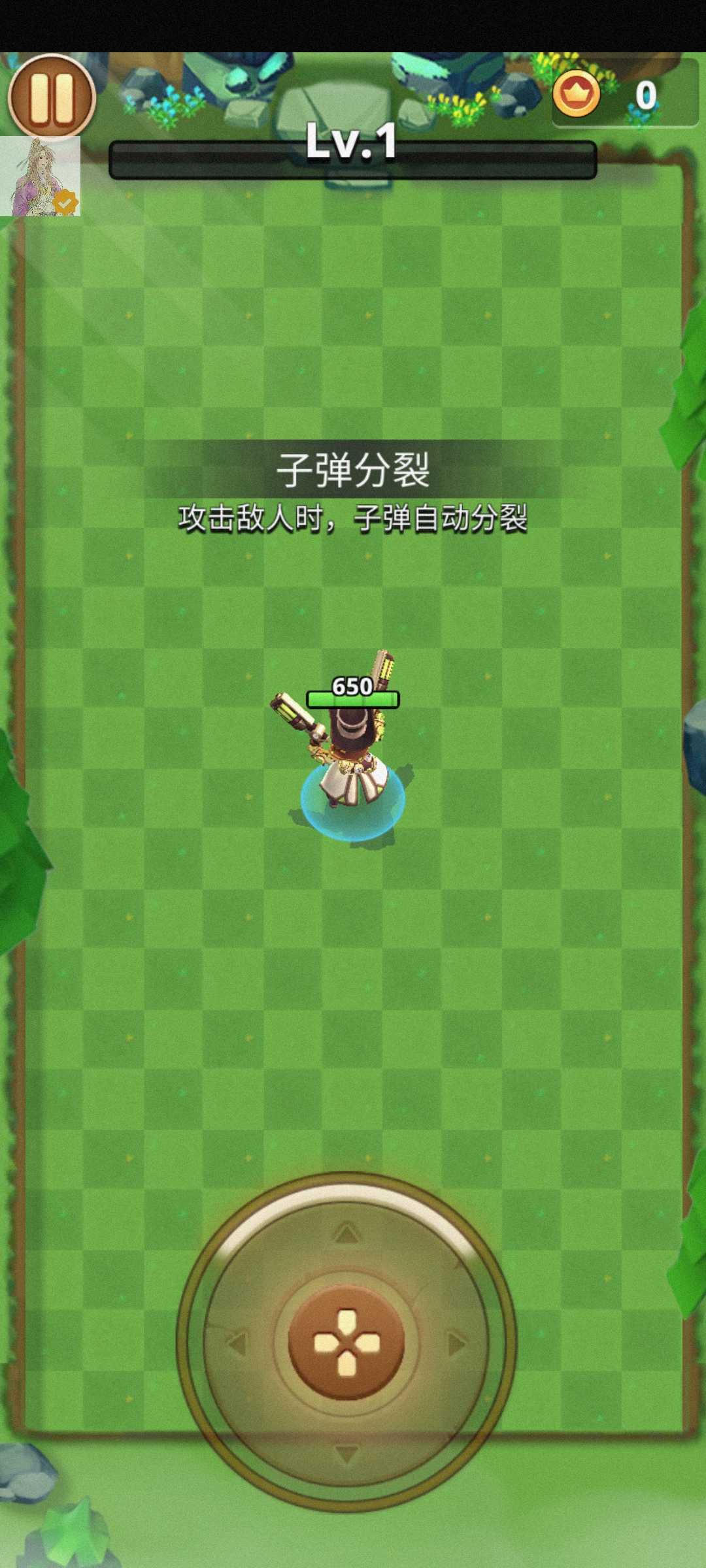Viewport: 706px width, 1568px height.
Task: Tap the joystick down arrow
Action: [346, 1454]
